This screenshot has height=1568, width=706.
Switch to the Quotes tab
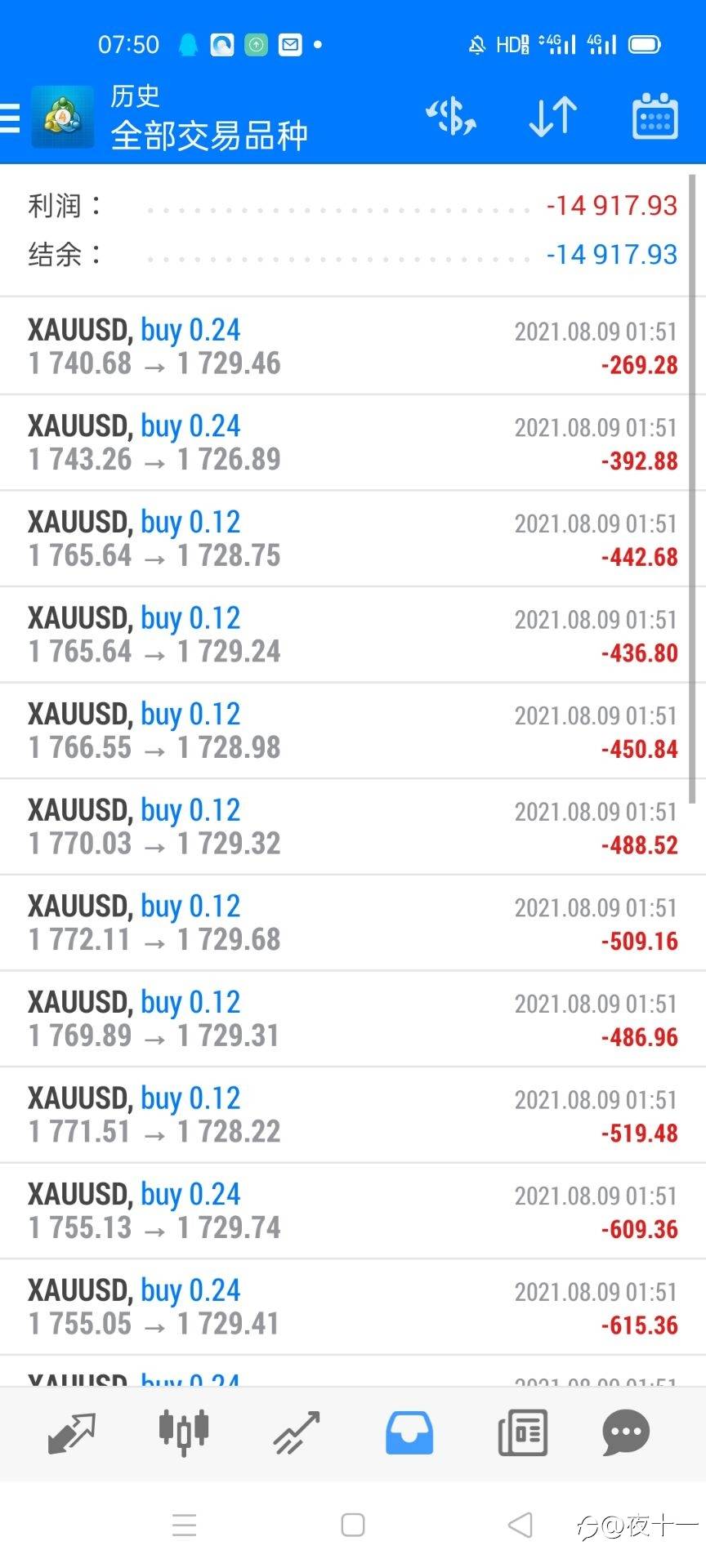pos(72,1432)
